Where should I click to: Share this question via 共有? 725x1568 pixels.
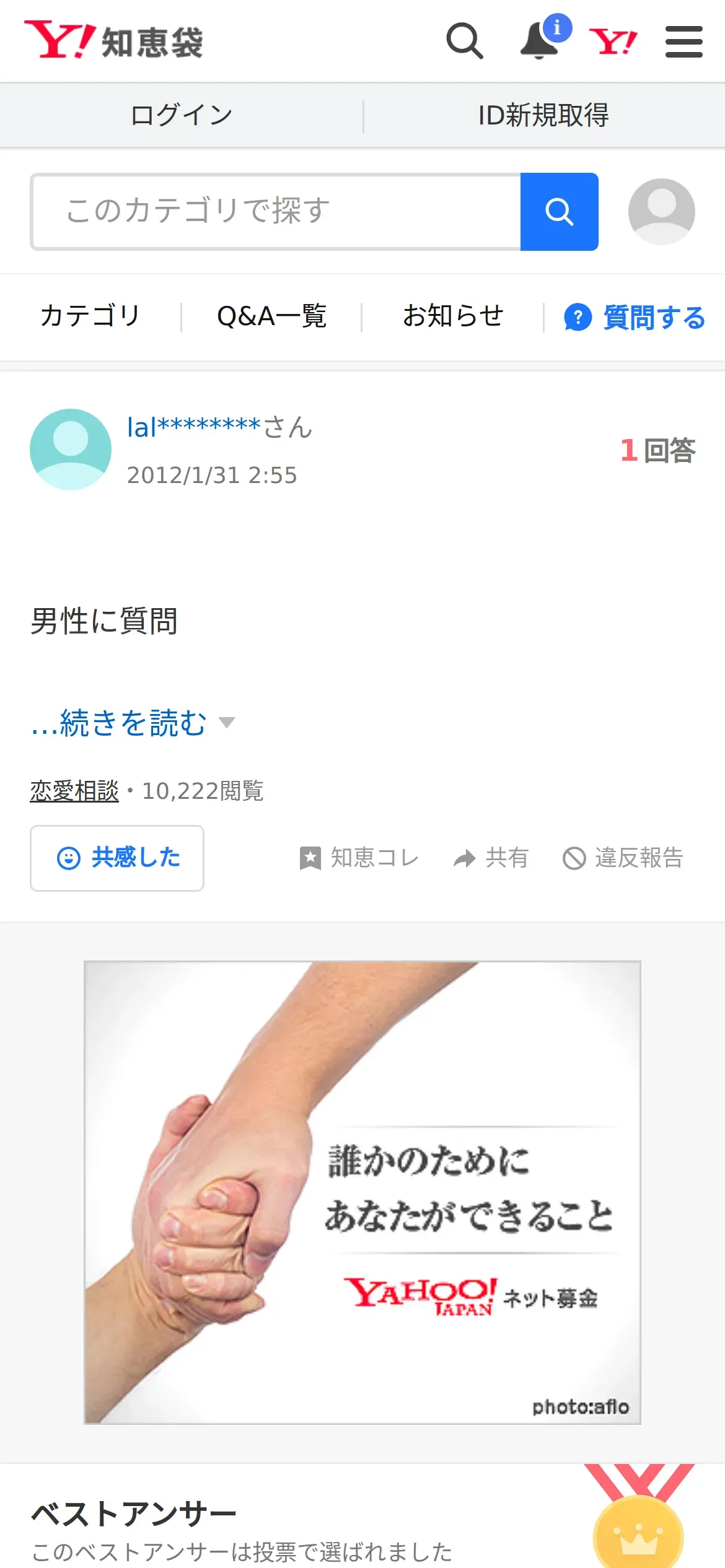pos(490,858)
